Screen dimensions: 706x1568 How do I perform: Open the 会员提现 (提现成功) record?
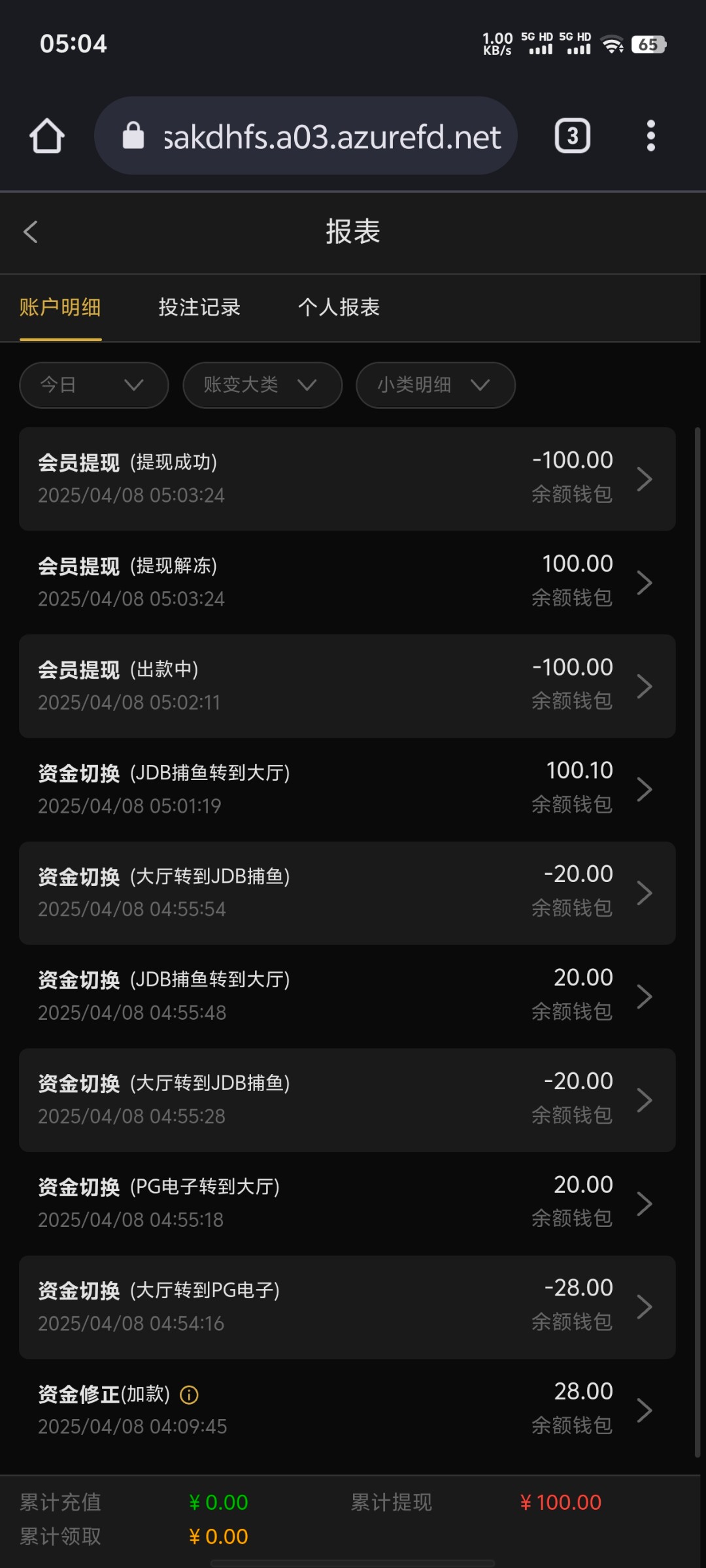[x=347, y=479]
